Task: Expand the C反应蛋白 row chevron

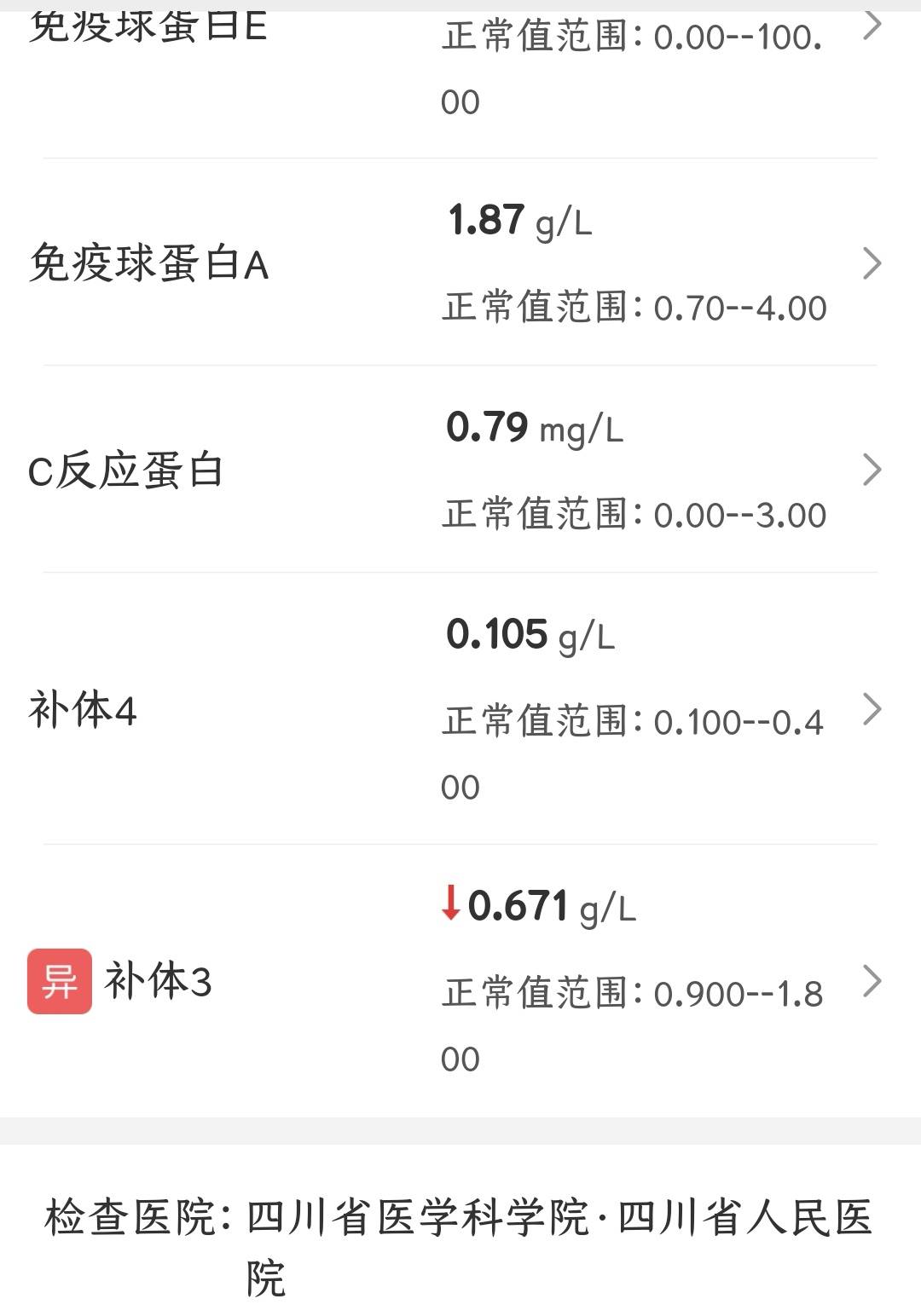Action: (x=872, y=470)
